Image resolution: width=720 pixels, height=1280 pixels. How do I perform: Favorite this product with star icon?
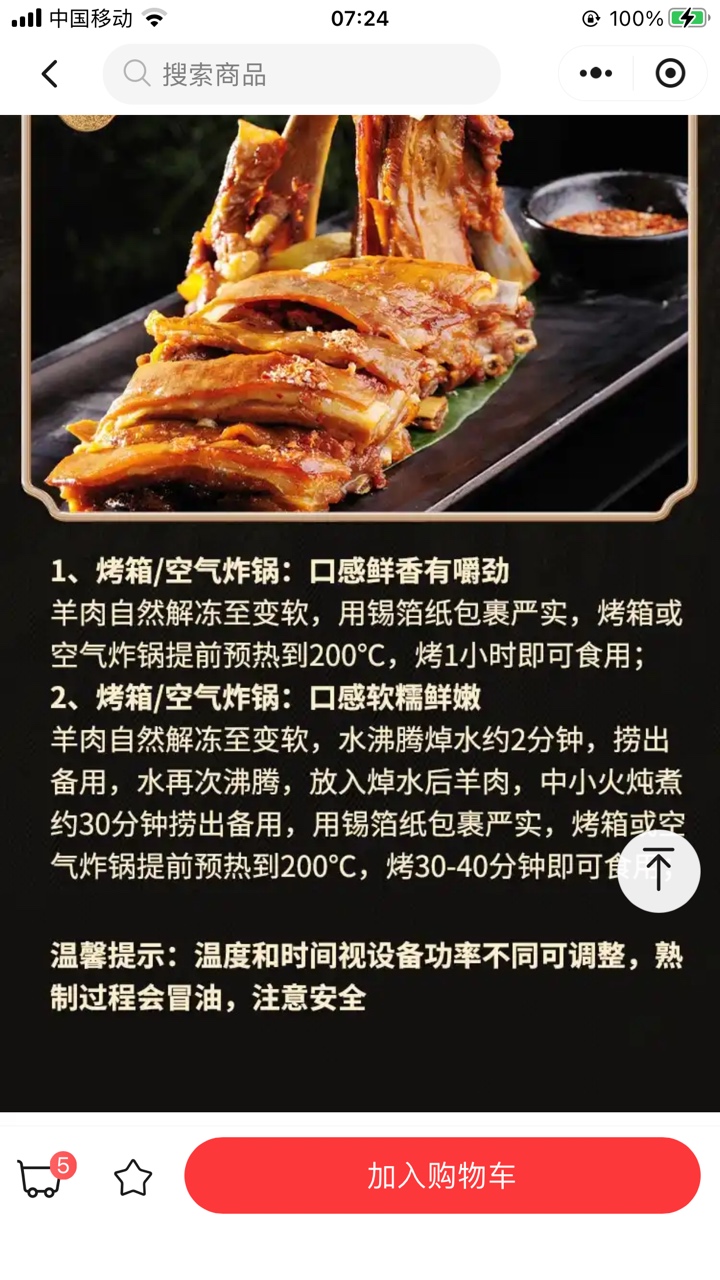133,1177
